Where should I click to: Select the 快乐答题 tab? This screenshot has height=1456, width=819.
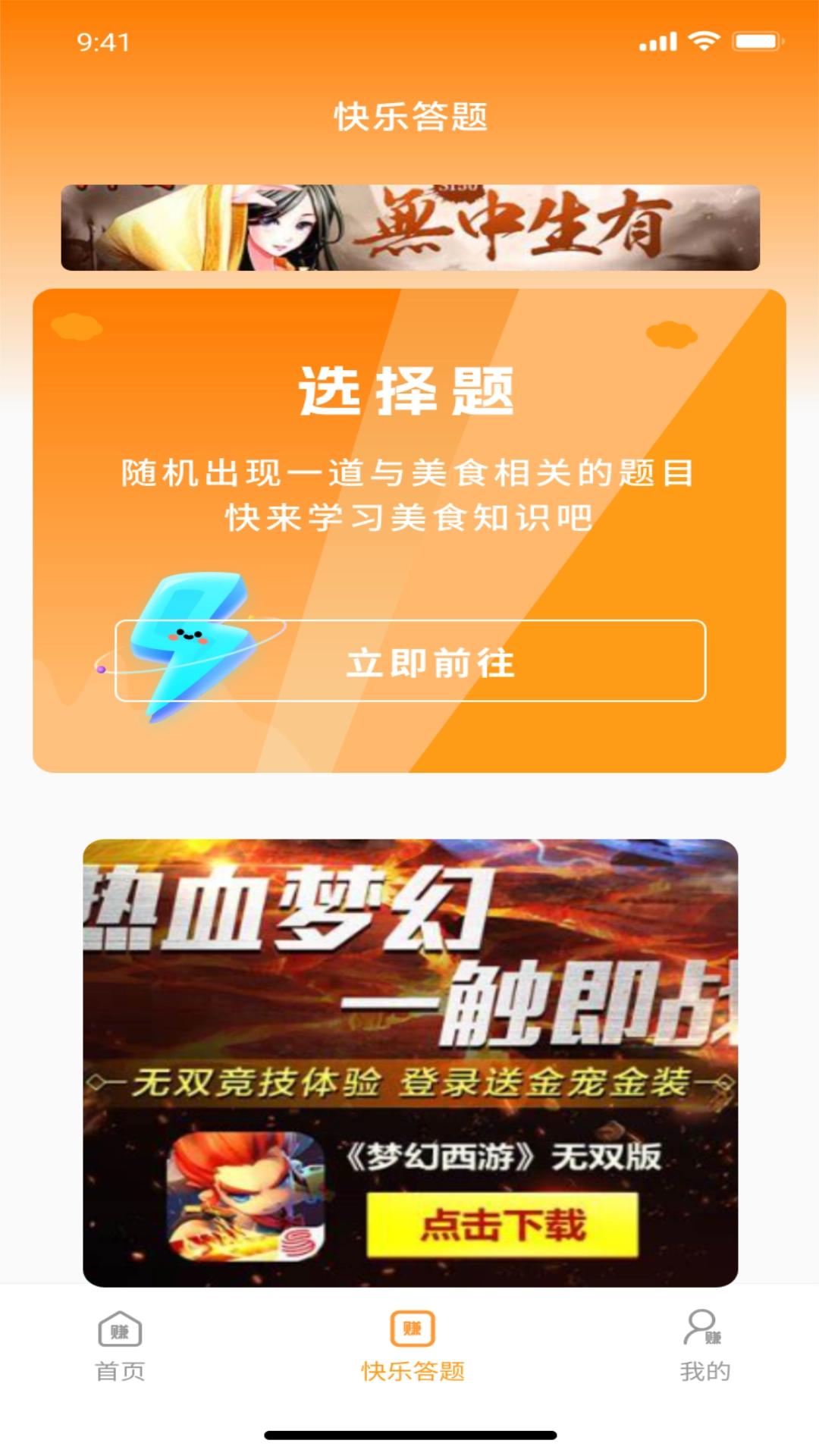(413, 1347)
